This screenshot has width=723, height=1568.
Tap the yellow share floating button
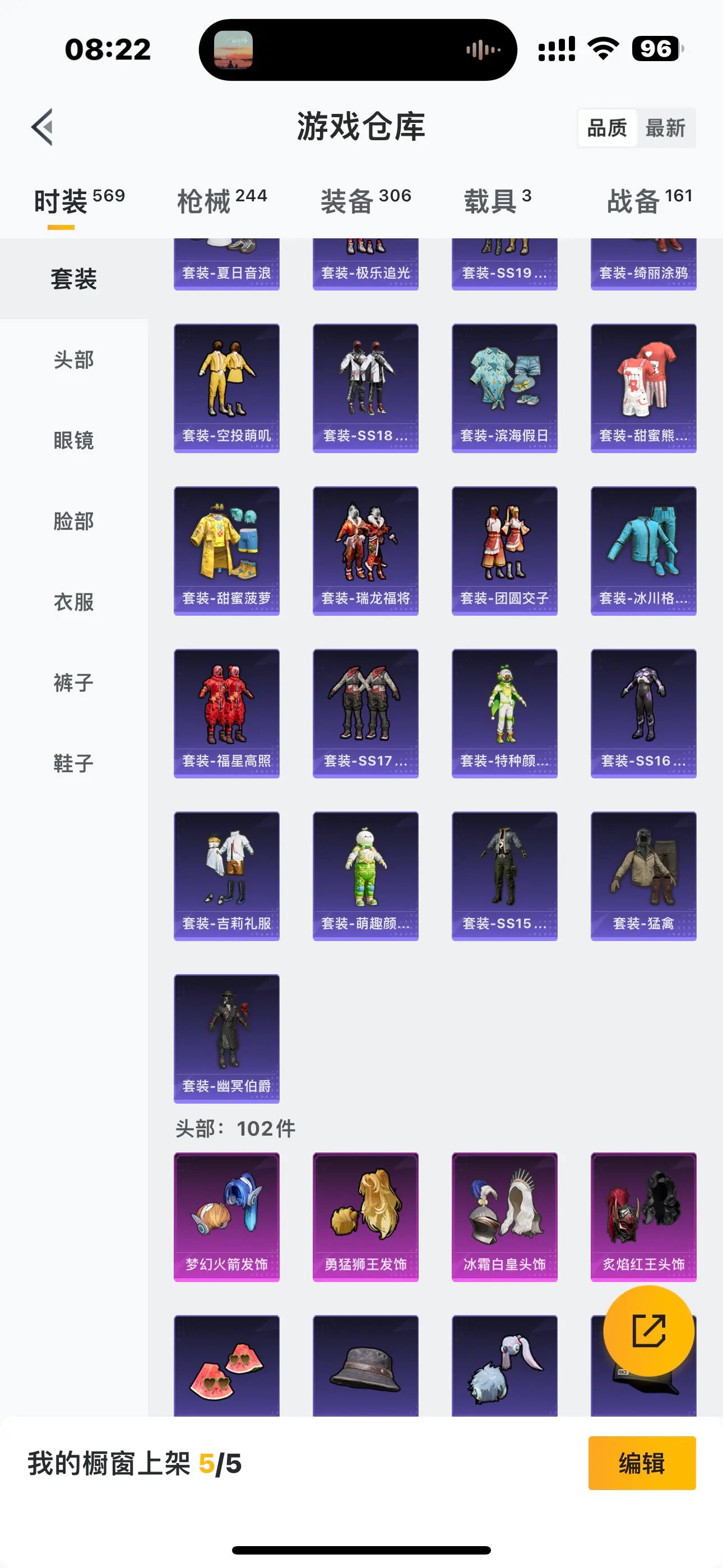pos(648,1331)
